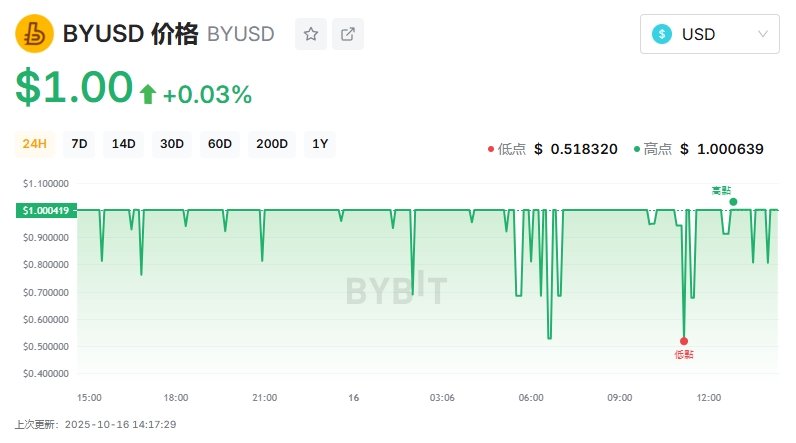The width and height of the screenshot is (796, 443).
Task: Switch to the 200D chart range
Action: (x=272, y=144)
